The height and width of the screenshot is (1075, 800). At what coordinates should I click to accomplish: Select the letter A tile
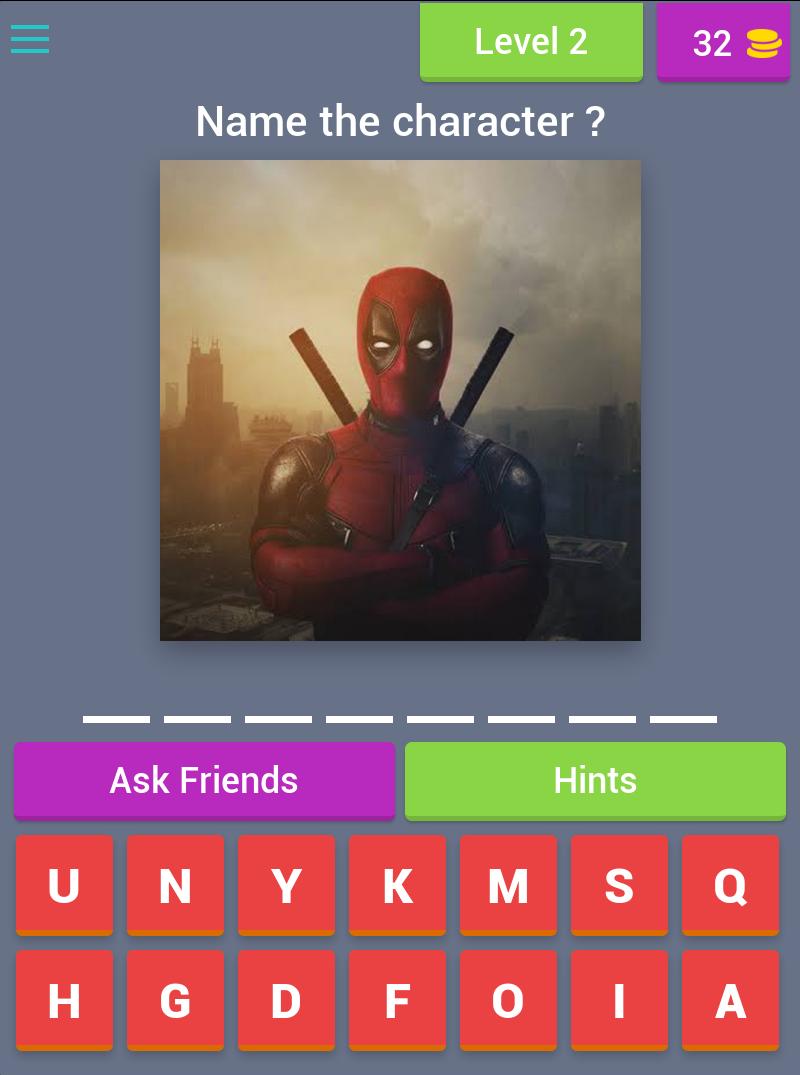click(x=730, y=1000)
